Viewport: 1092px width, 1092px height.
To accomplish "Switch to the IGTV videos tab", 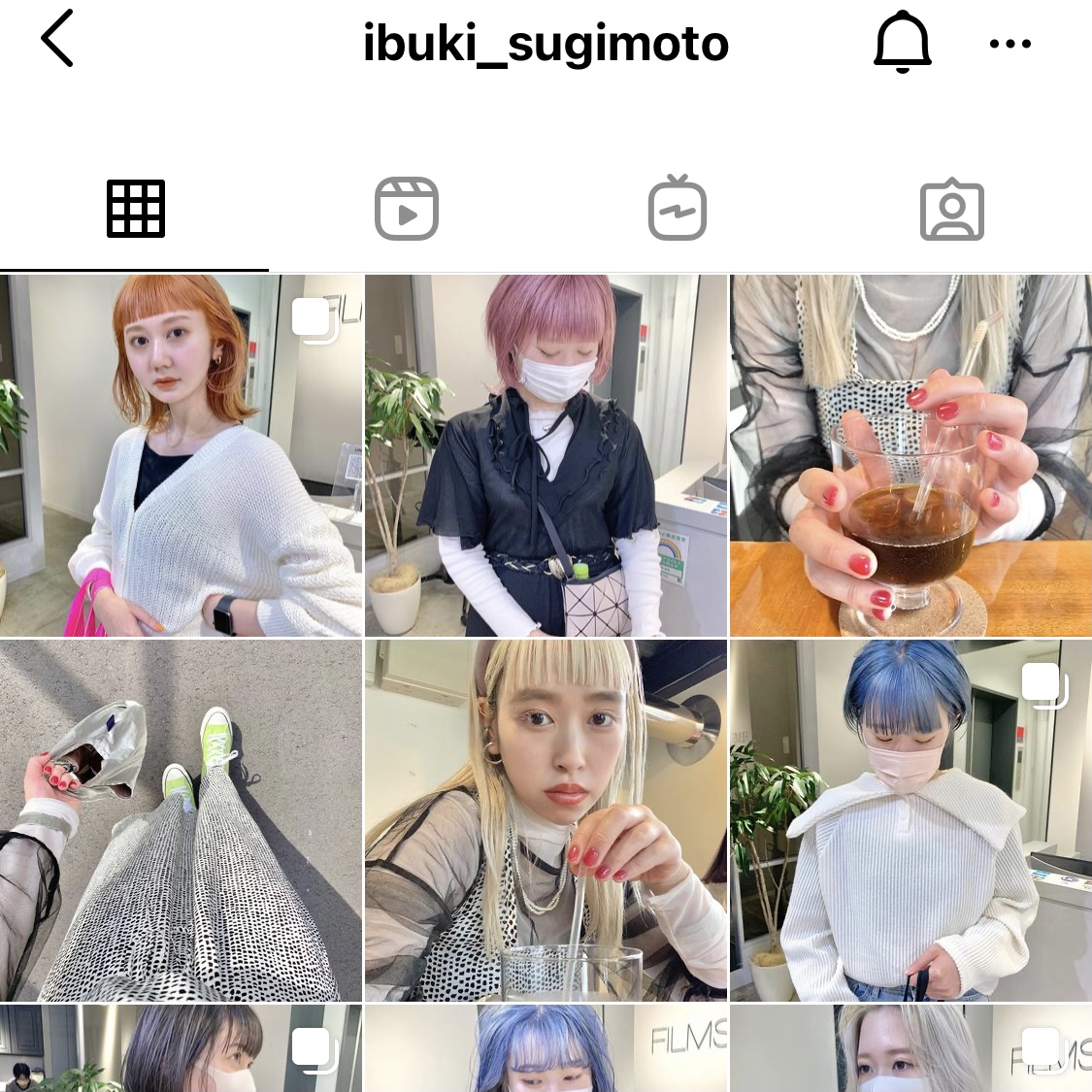I will click(678, 209).
